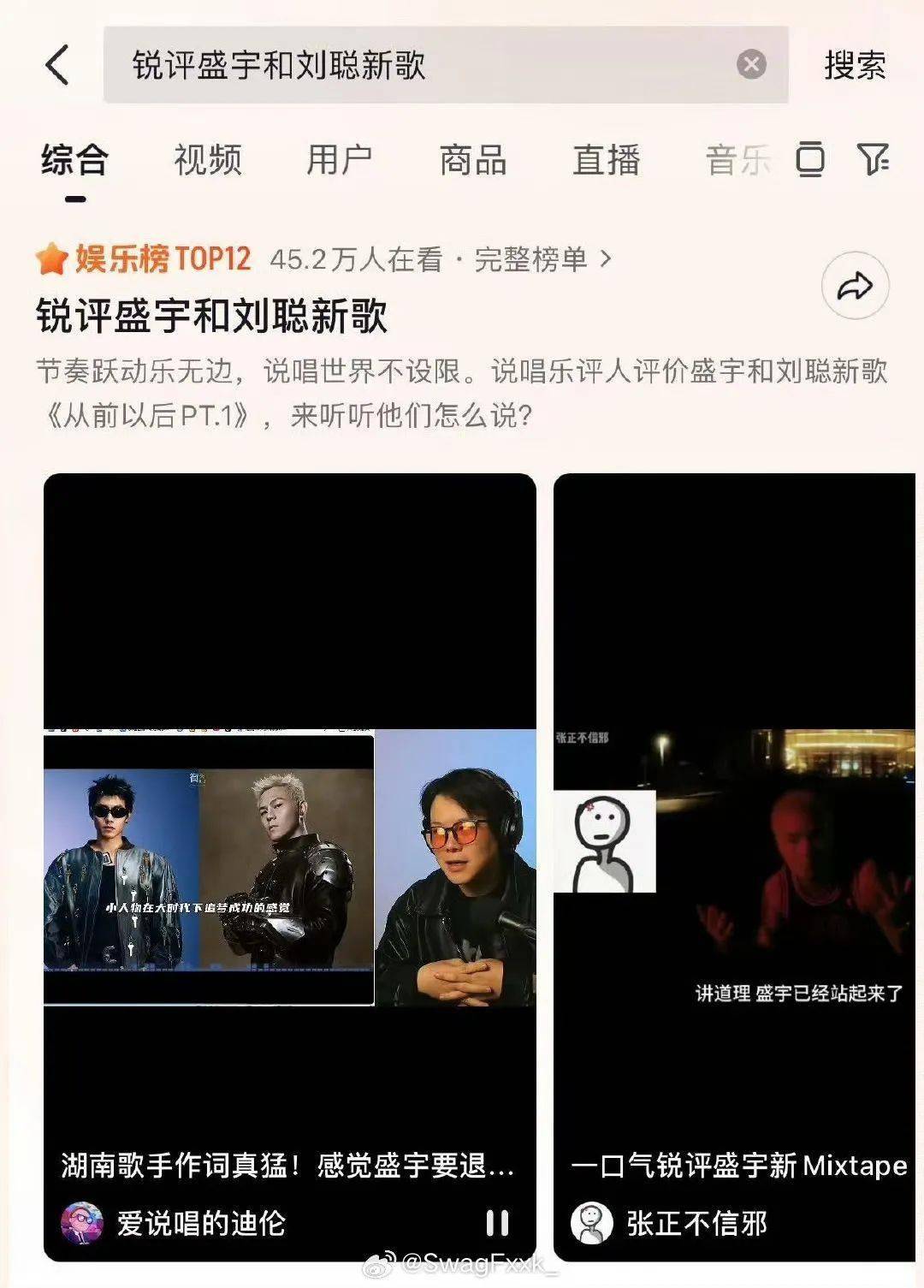Switch to the 视频 tab
This screenshot has height=1288, width=924.
208,160
